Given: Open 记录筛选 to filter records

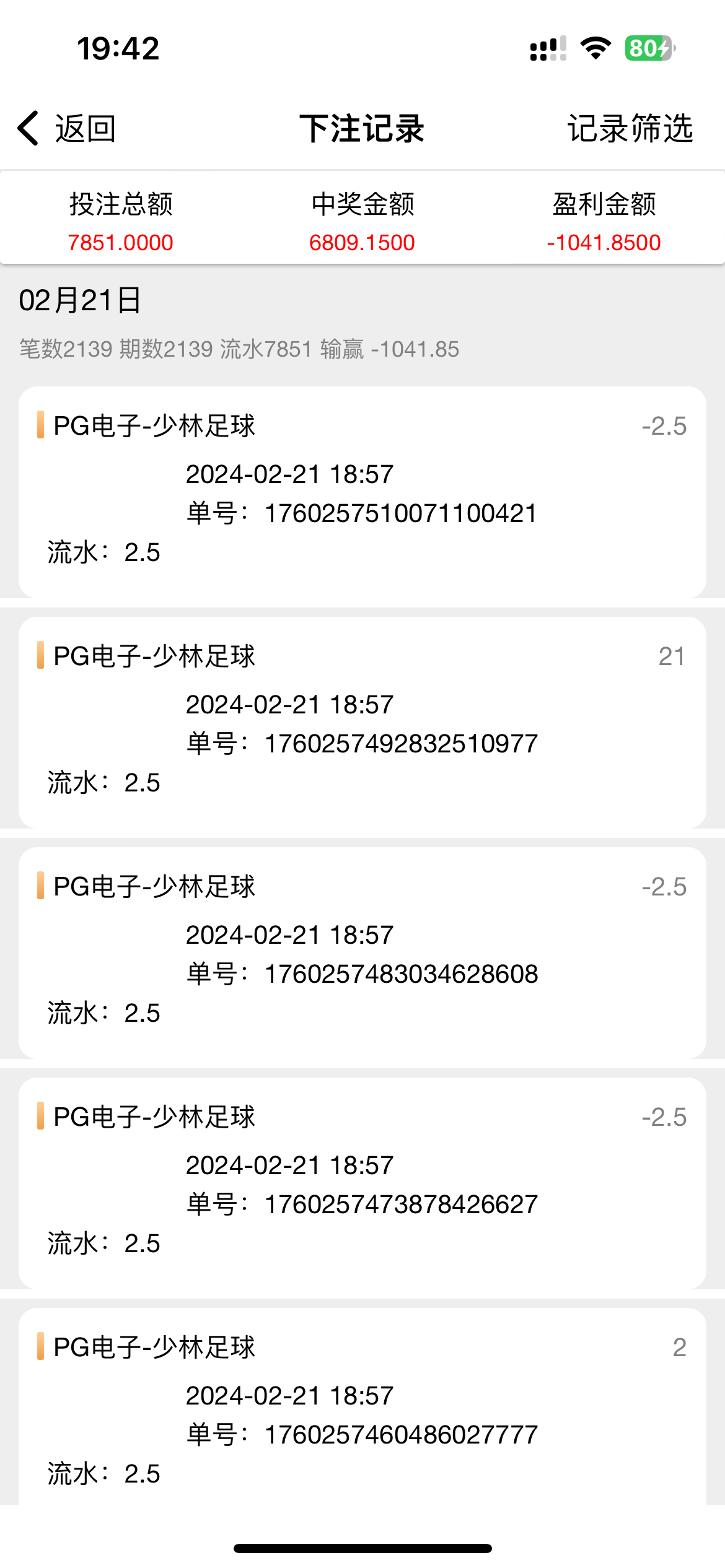Looking at the screenshot, I should 630,129.
